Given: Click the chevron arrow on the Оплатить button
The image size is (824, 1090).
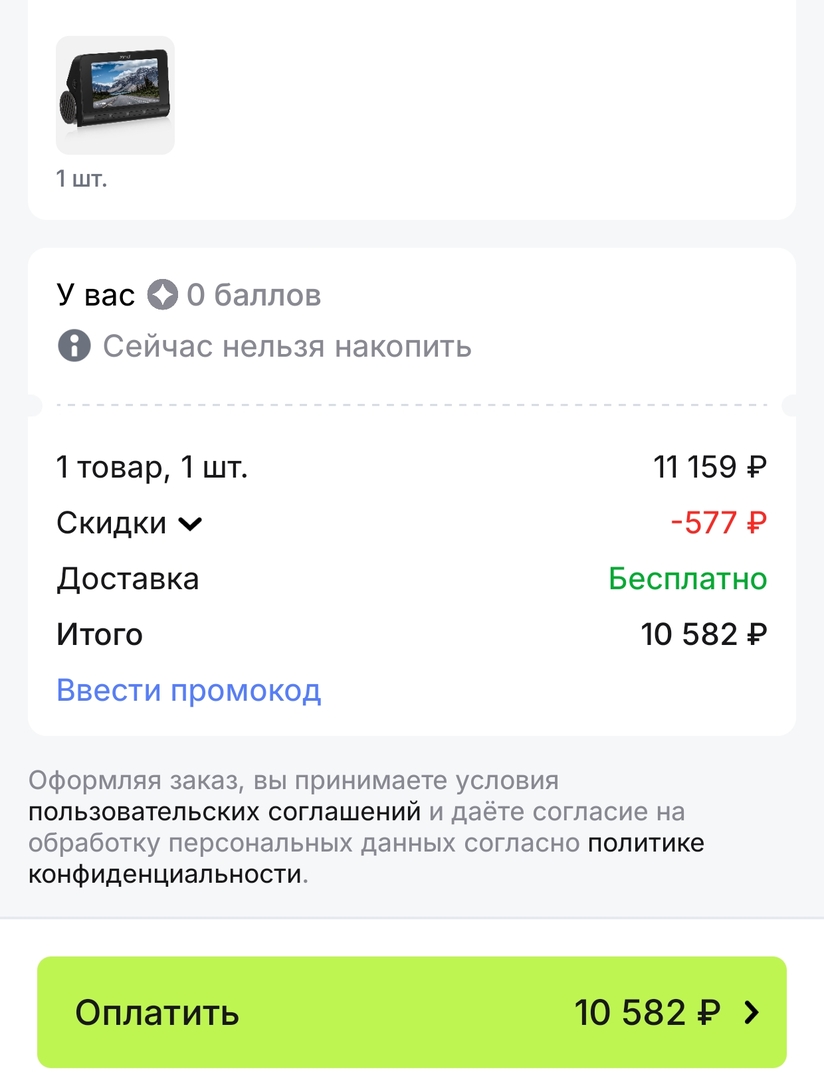Looking at the screenshot, I should coord(751,1012).
